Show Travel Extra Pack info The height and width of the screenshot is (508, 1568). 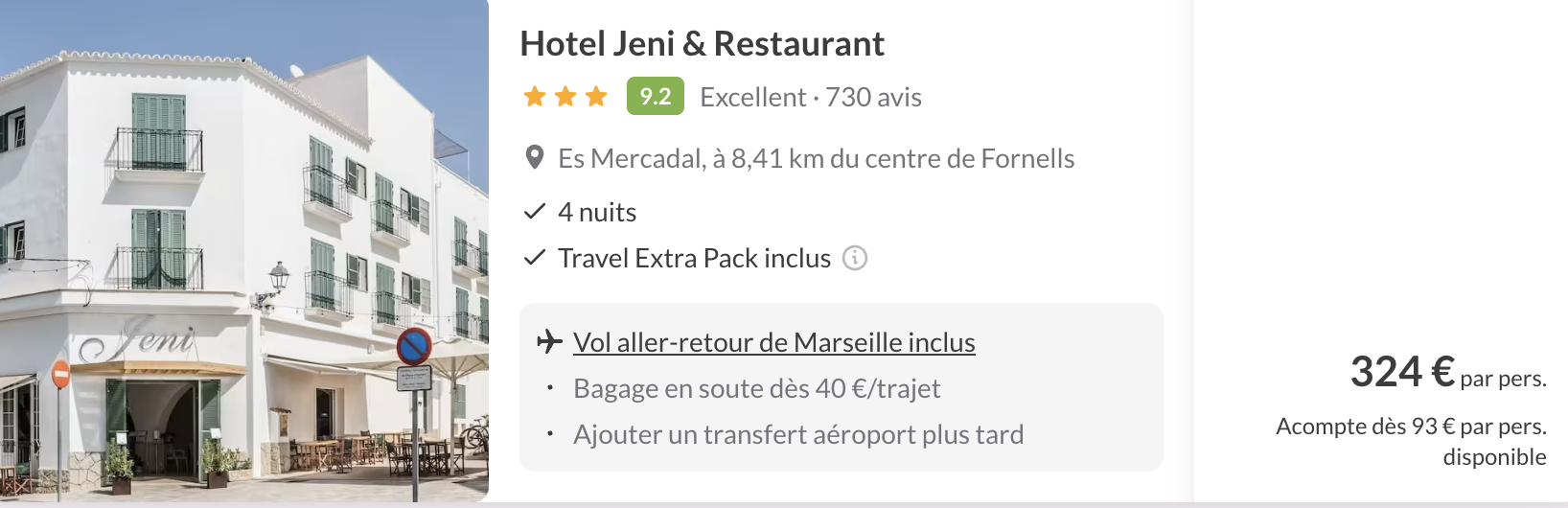(x=854, y=258)
